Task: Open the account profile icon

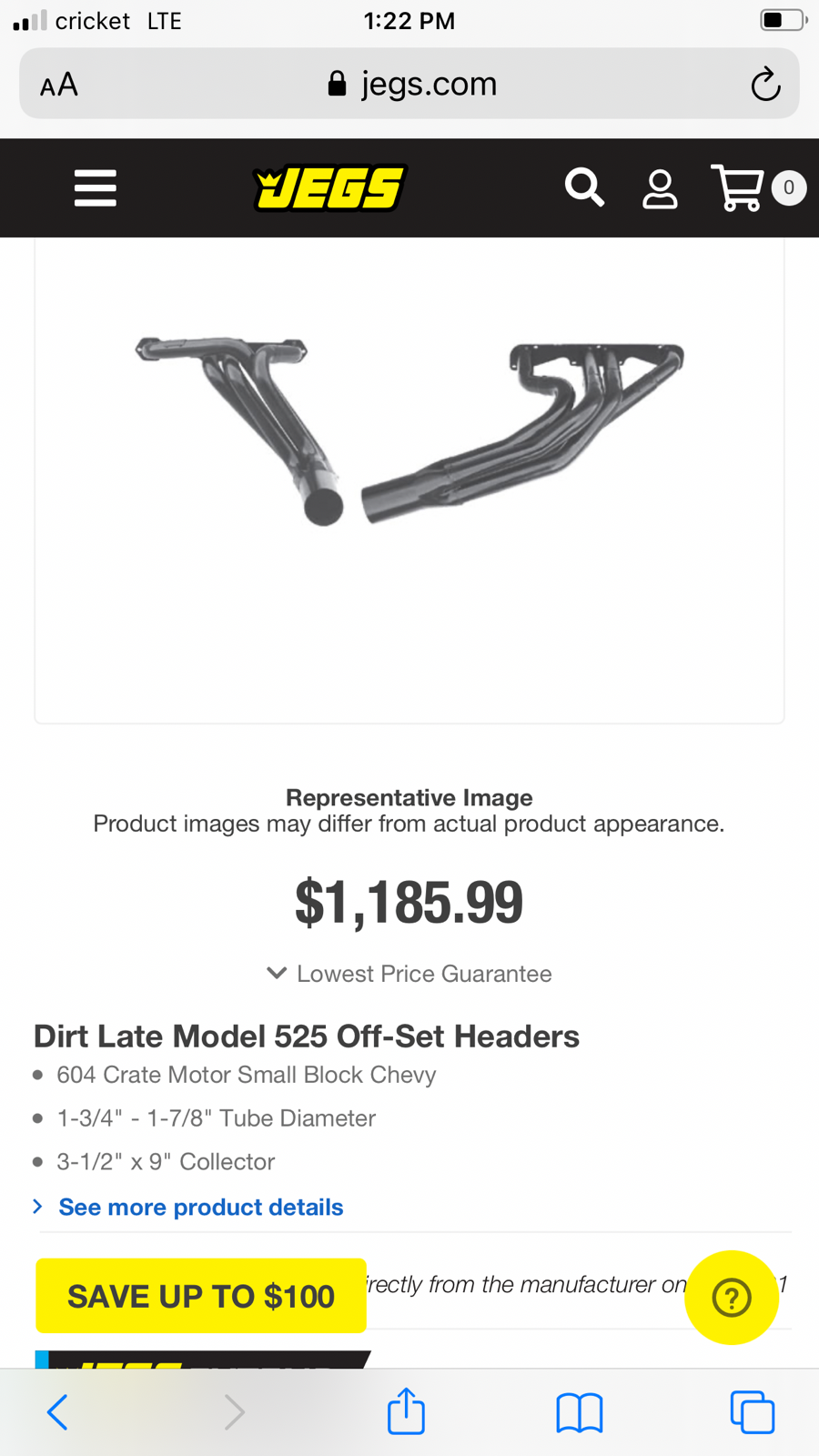Action: tap(660, 188)
